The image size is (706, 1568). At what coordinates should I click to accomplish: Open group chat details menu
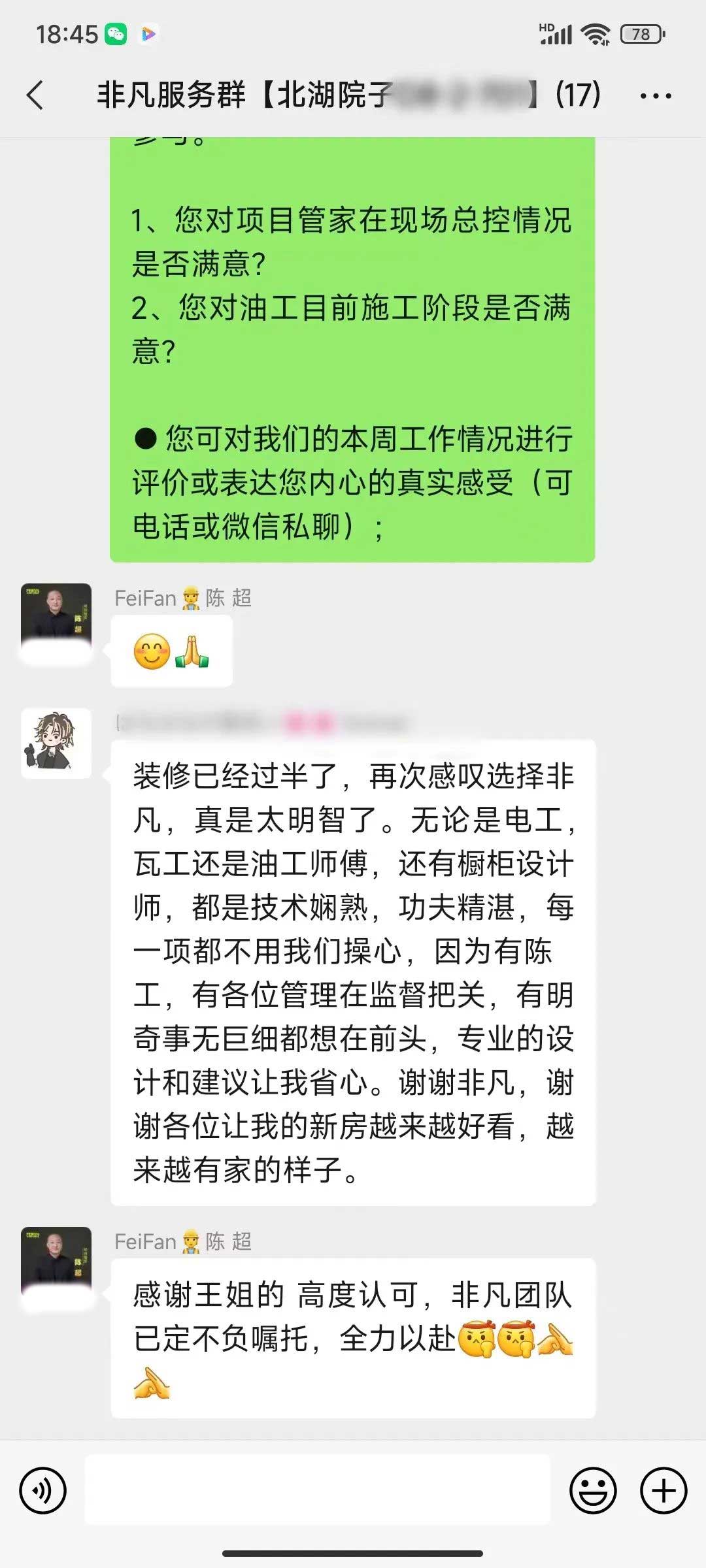pos(656,96)
